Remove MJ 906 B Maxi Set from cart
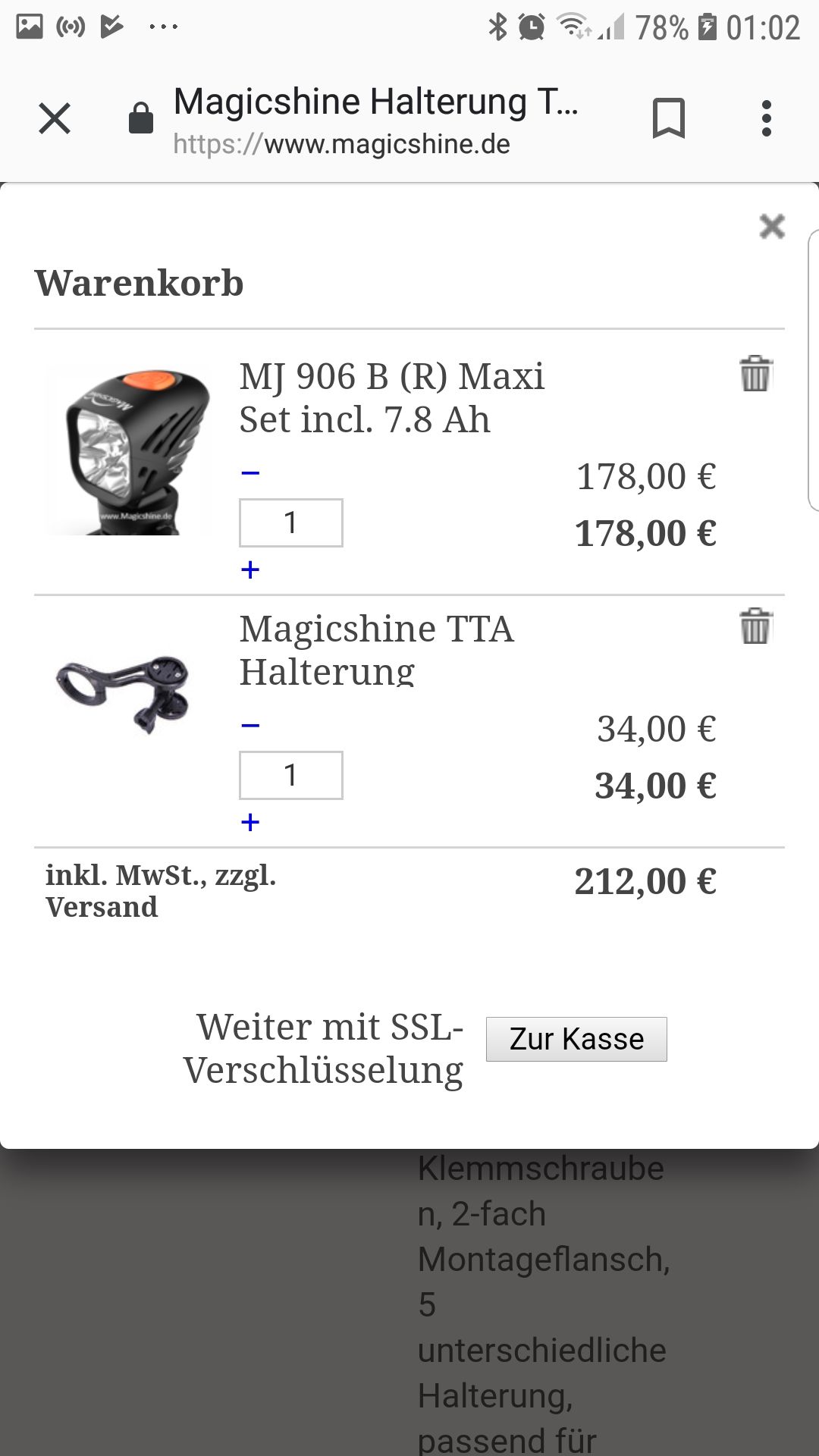This screenshot has height=1456, width=819. tap(755, 373)
